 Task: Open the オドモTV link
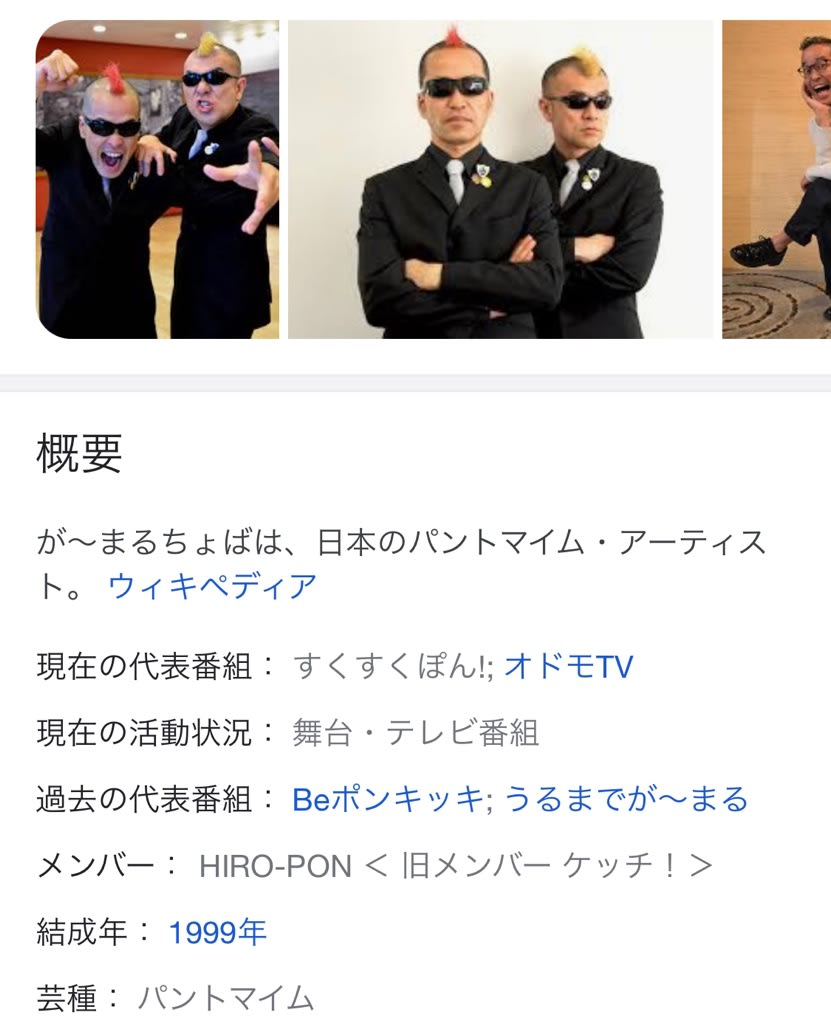pos(568,667)
